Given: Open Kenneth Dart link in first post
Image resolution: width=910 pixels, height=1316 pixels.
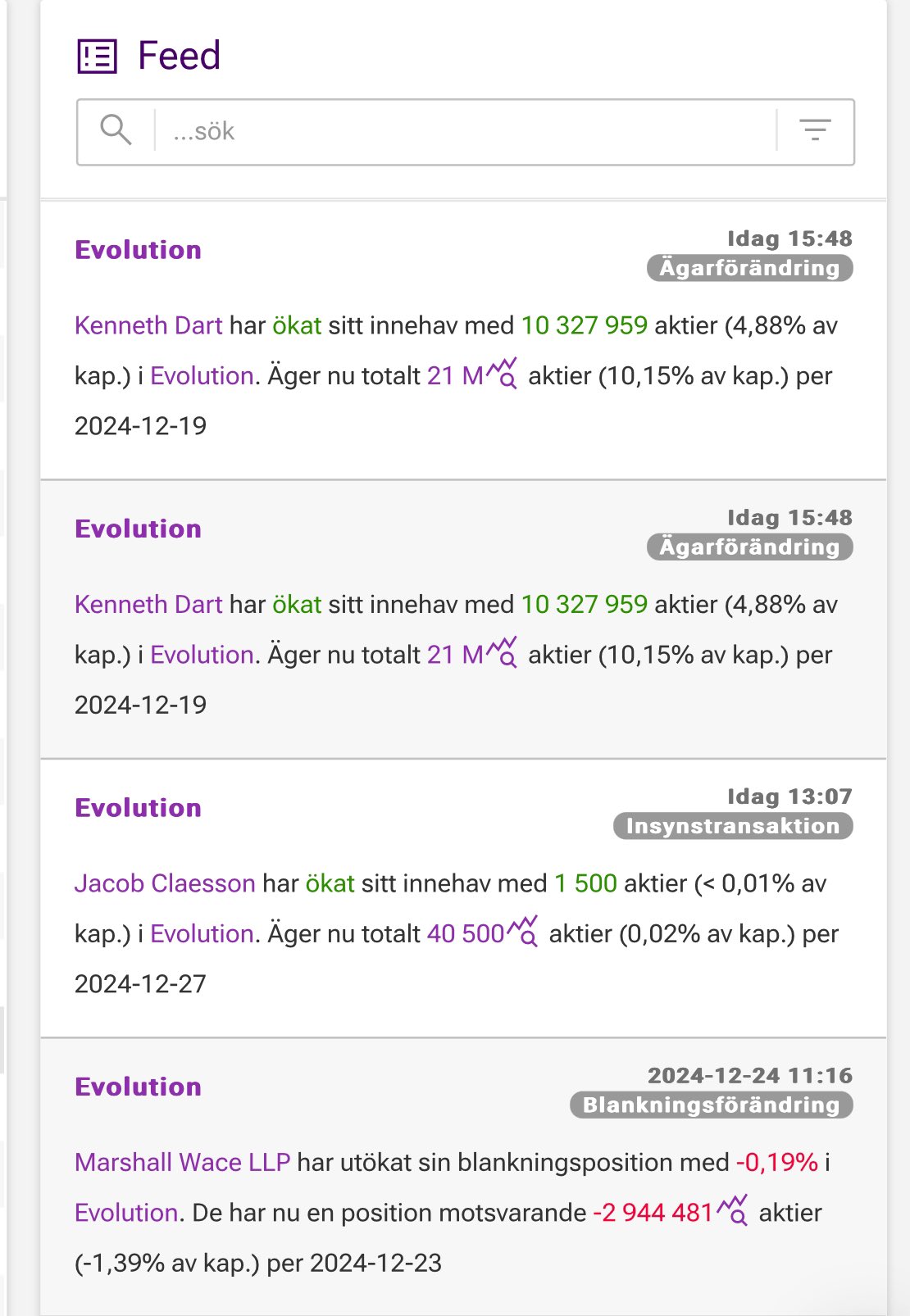Looking at the screenshot, I should pyautogui.click(x=148, y=325).
